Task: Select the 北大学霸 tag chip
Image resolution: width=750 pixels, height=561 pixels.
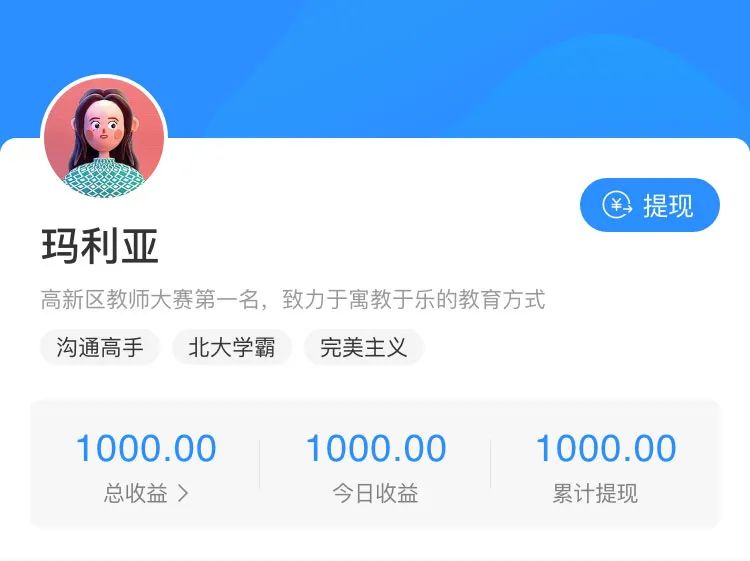Action: 232,348
